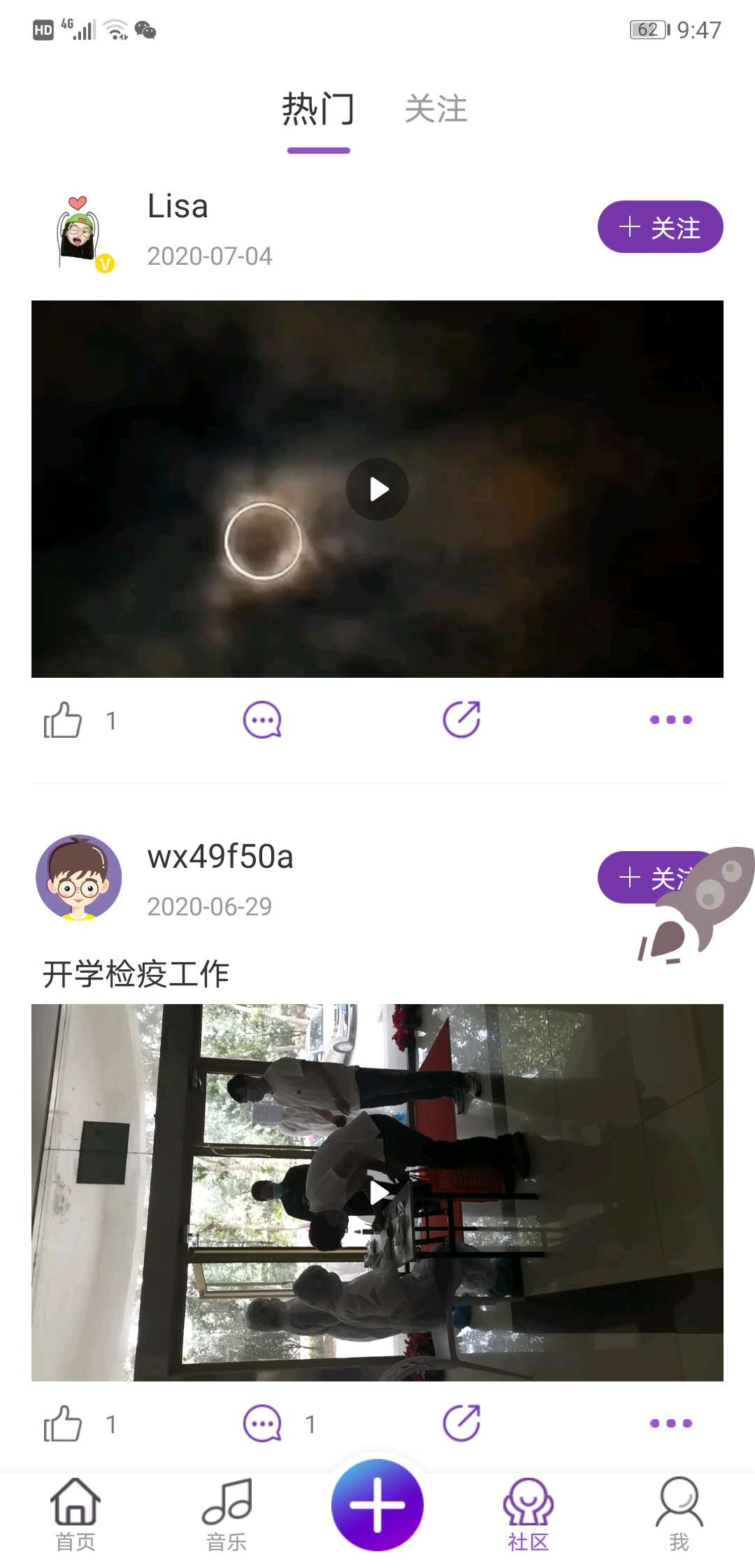
Task: Open the 社区 section from bottom bar
Action: tap(528, 1513)
